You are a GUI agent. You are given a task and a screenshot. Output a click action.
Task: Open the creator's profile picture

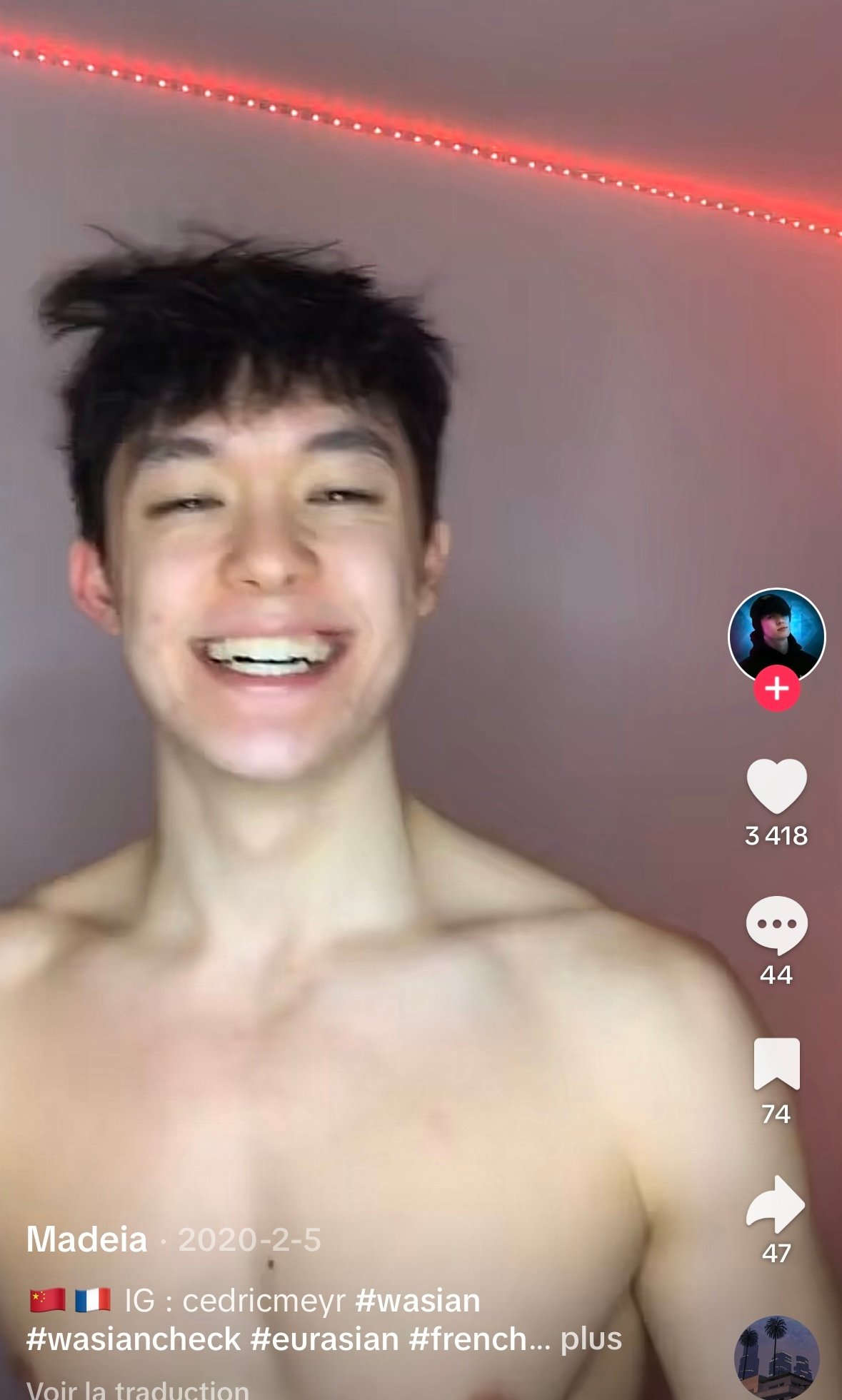pyautogui.click(x=776, y=635)
